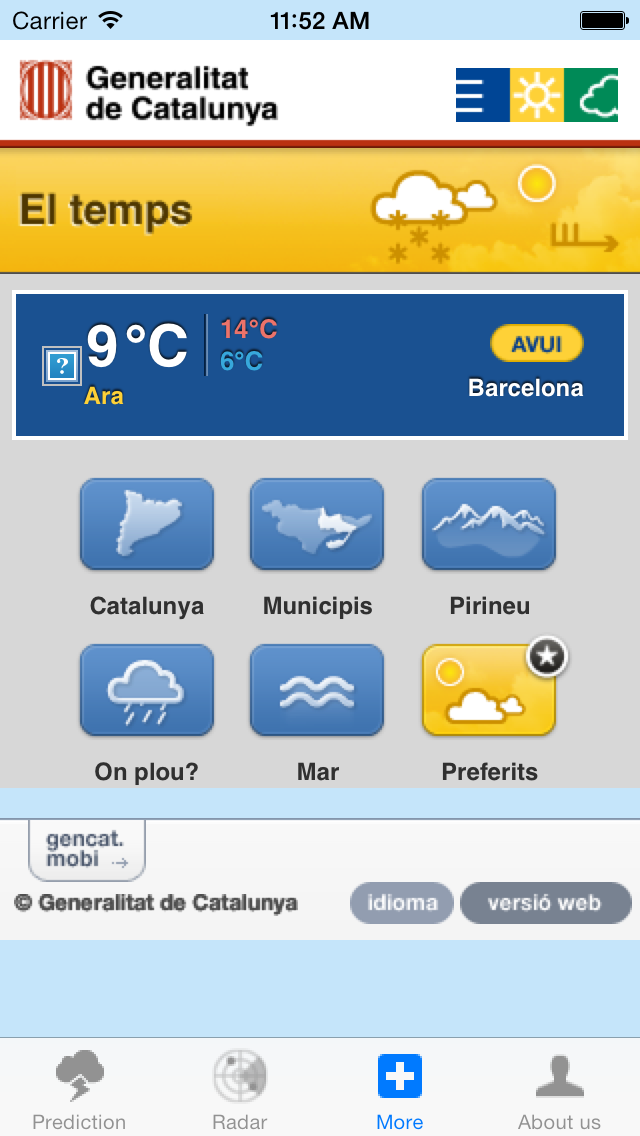The width and height of the screenshot is (640, 1136).
Task: Open Preferits favorites
Action: [x=489, y=690]
